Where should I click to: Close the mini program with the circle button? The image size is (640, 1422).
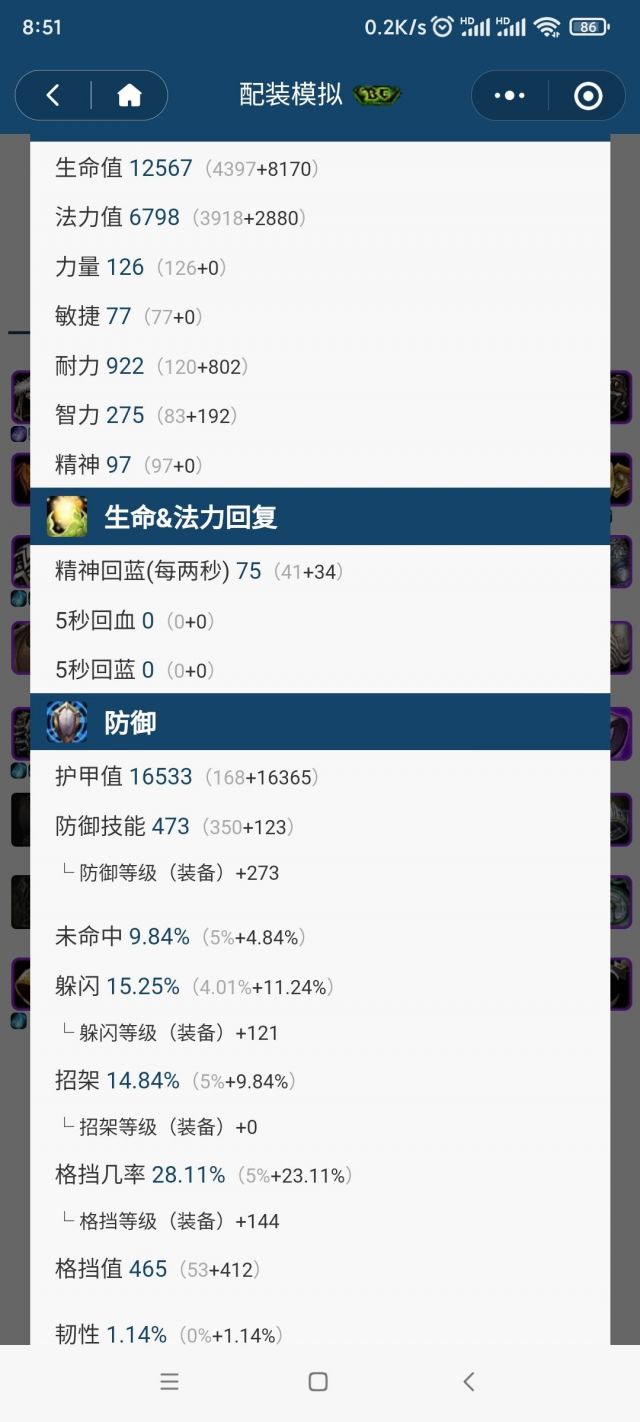(x=588, y=95)
